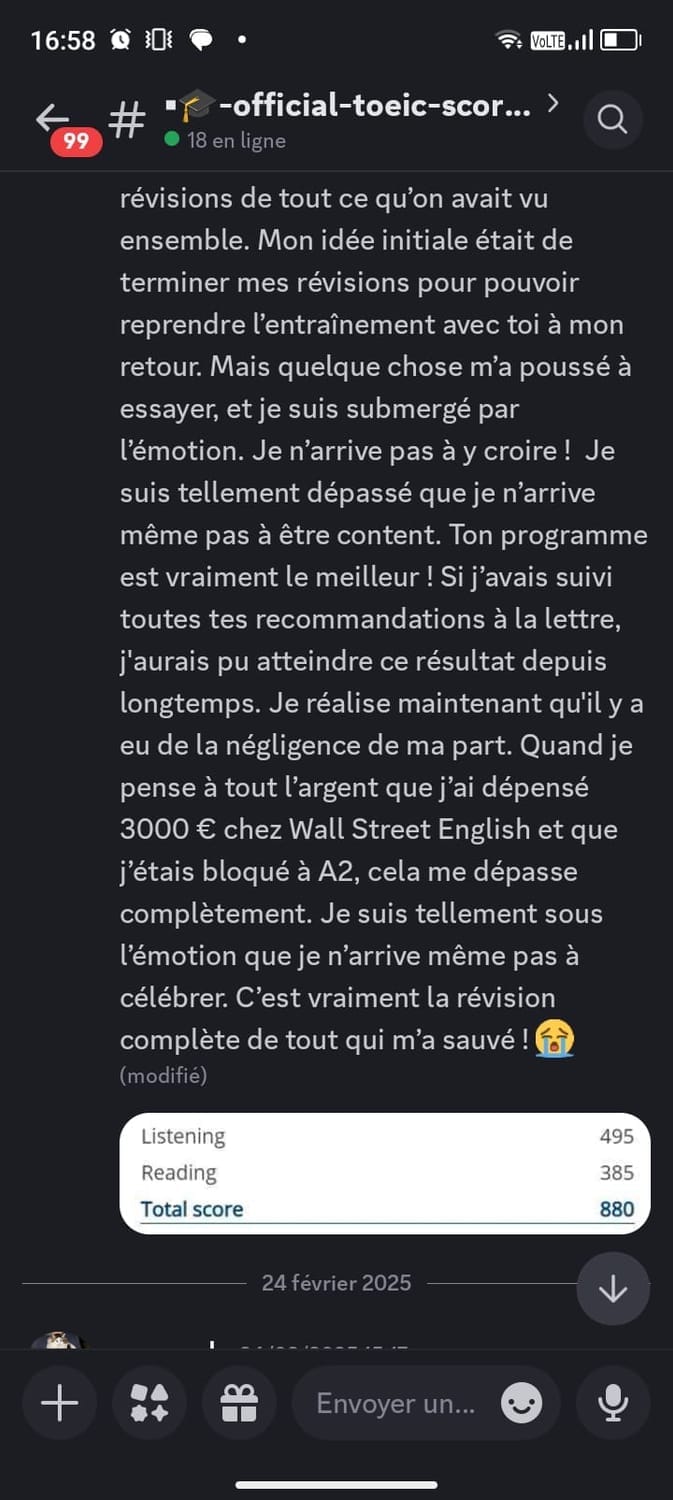Viewport: 673px width, 1500px height.
Task: Open the TOEIC score image attachment
Action: pos(385,1172)
